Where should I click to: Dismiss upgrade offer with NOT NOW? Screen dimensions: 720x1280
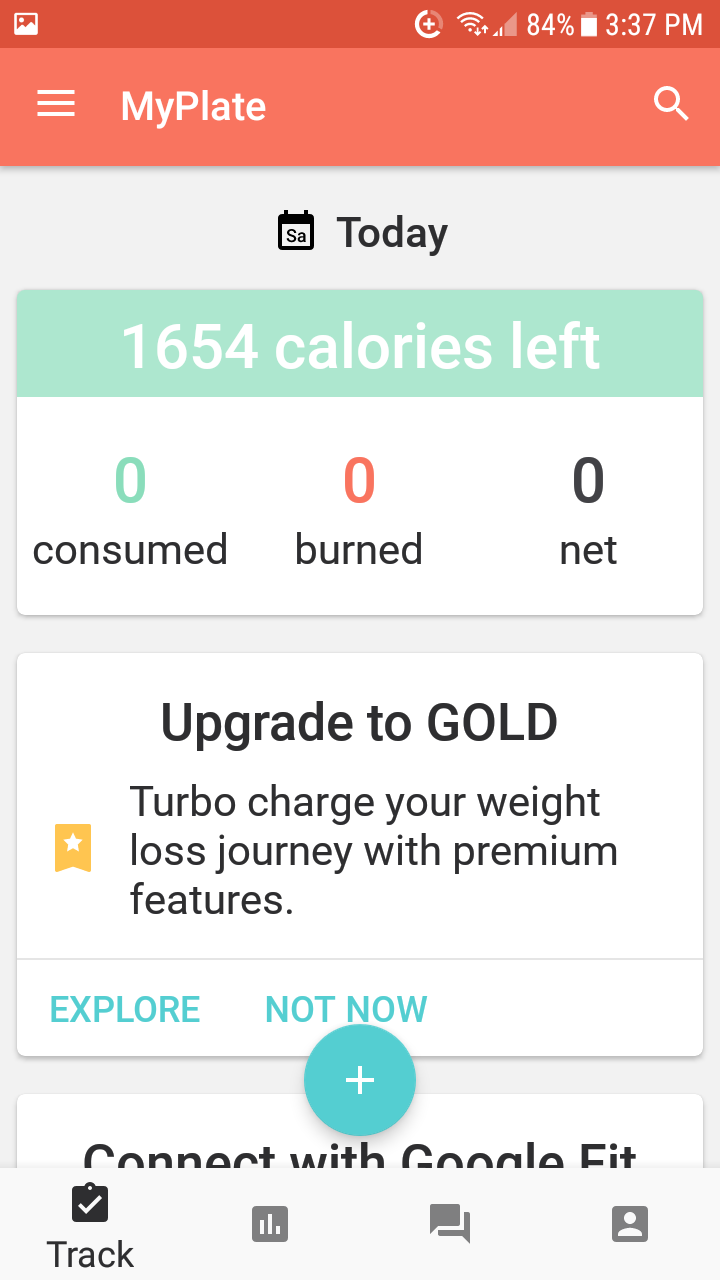(346, 1009)
